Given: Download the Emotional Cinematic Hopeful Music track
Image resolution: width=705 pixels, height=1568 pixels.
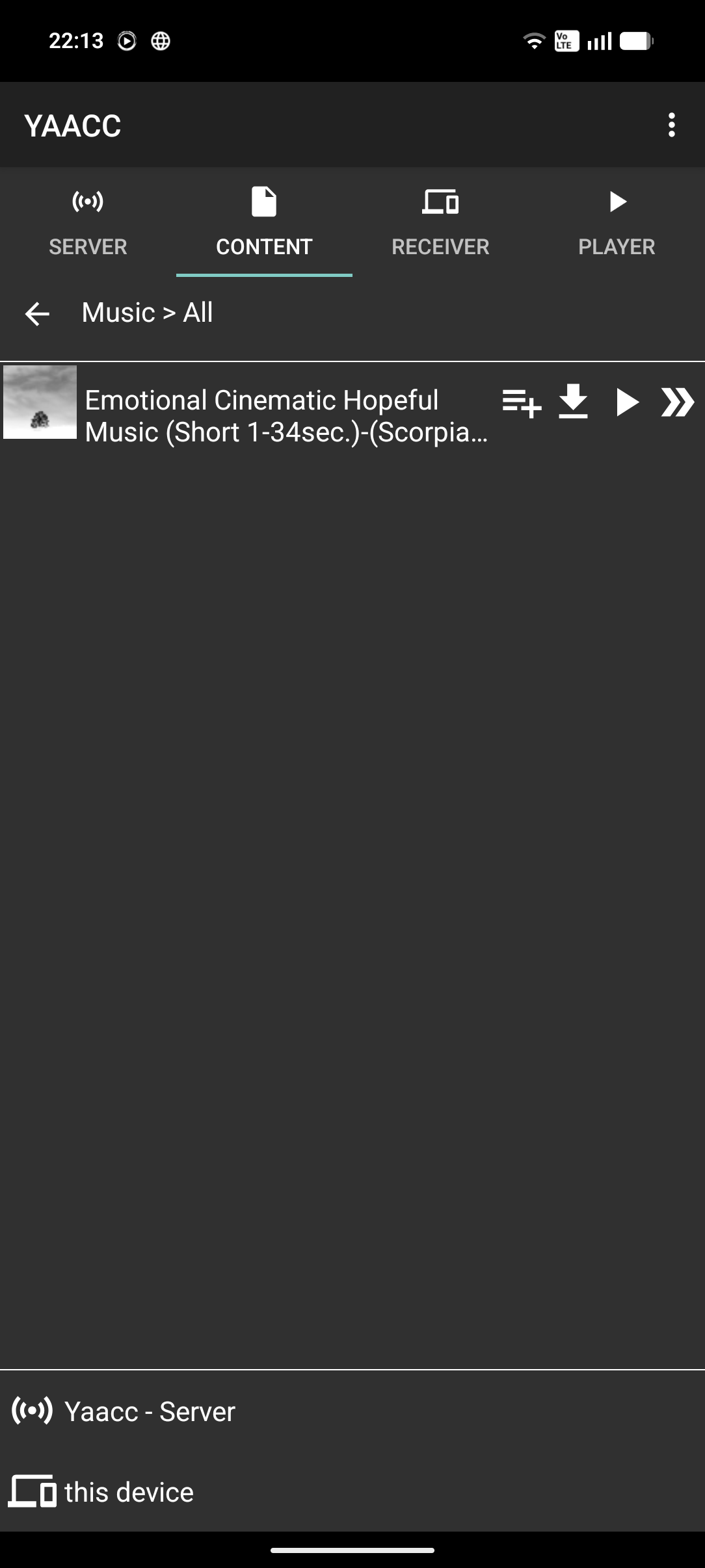Looking at the screenshot, I should pyautogui.click(x=573, y=402).
